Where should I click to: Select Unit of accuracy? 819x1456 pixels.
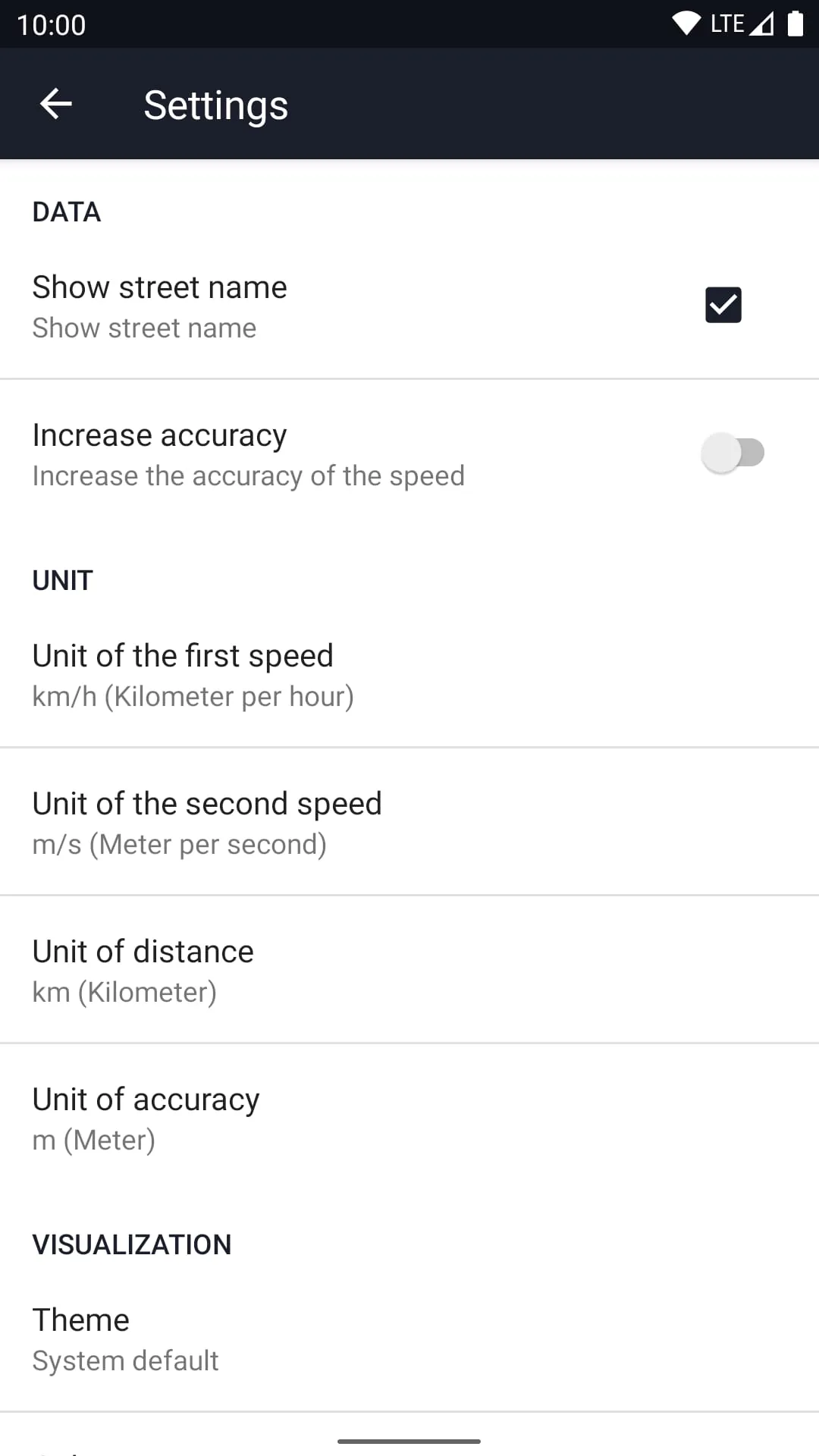tap(145, 1116)
